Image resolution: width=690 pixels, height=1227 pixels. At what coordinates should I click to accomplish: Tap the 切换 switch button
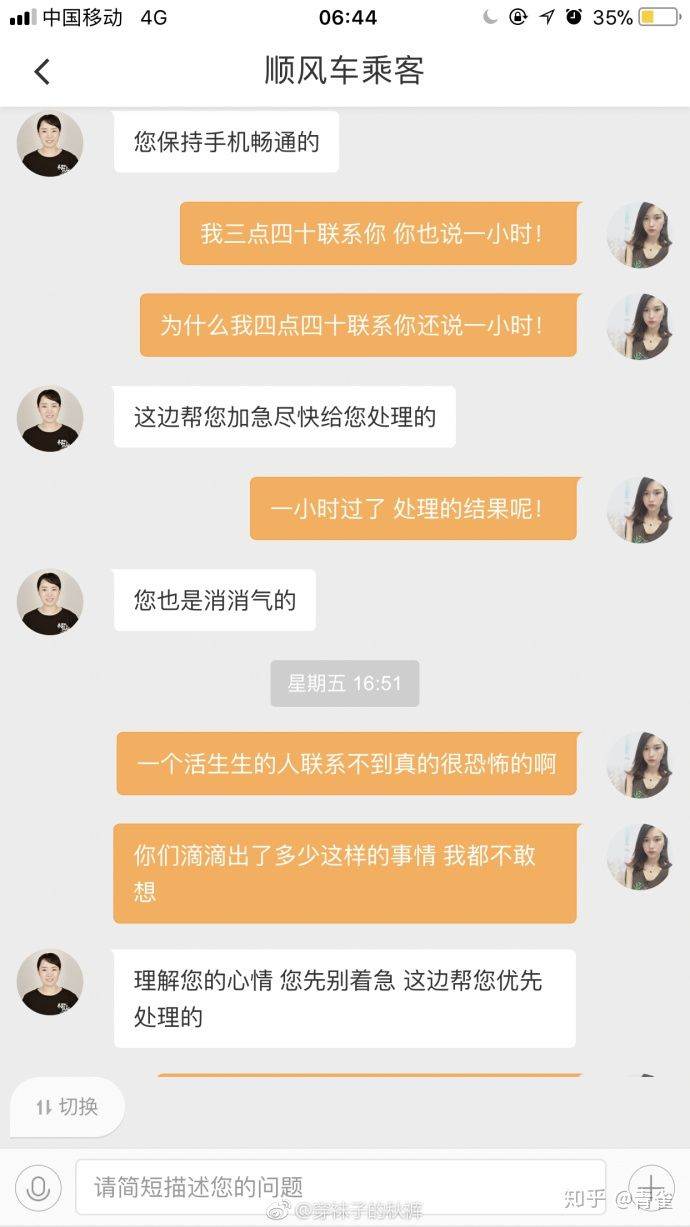67,1107
